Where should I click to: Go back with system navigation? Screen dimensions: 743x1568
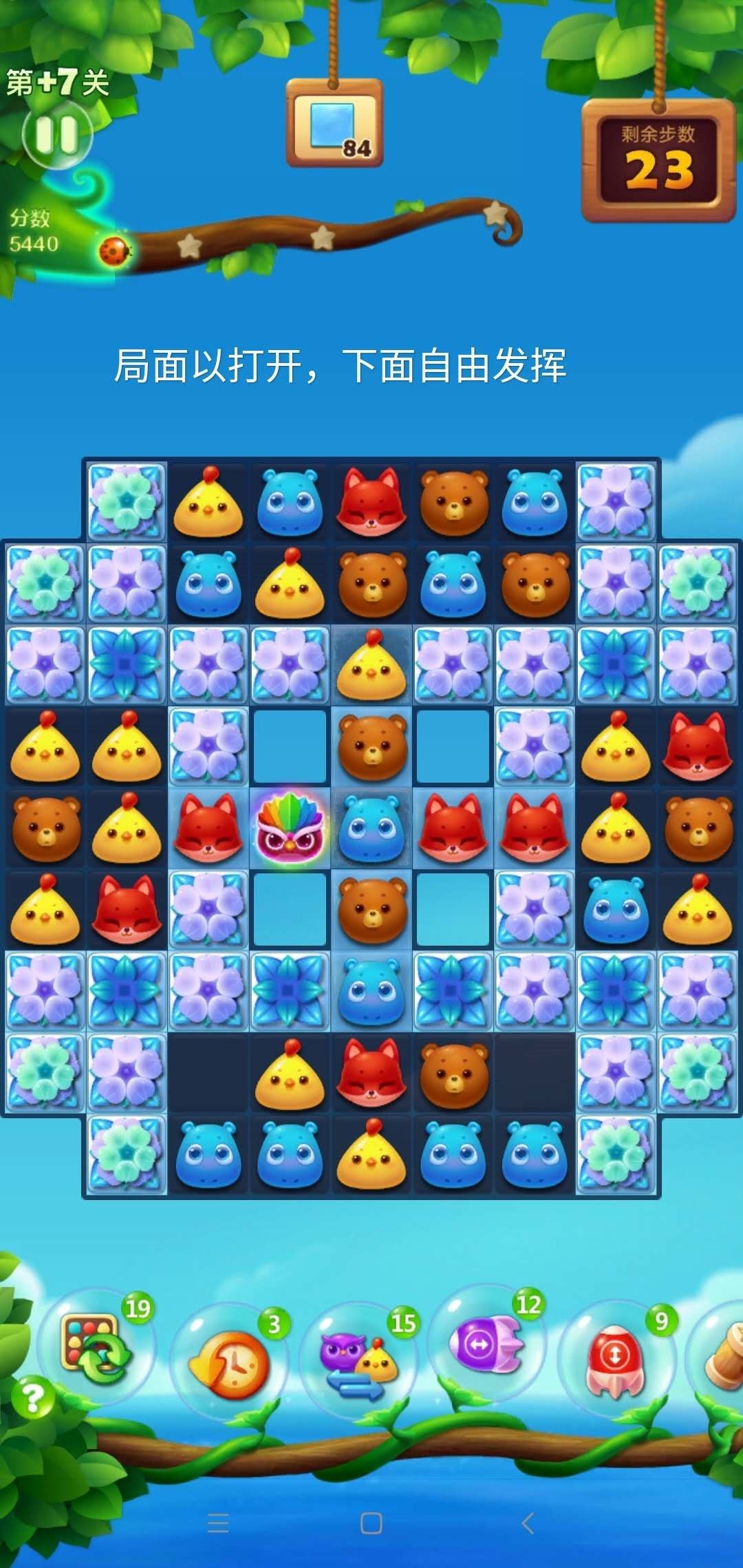tap(528, 1523)
